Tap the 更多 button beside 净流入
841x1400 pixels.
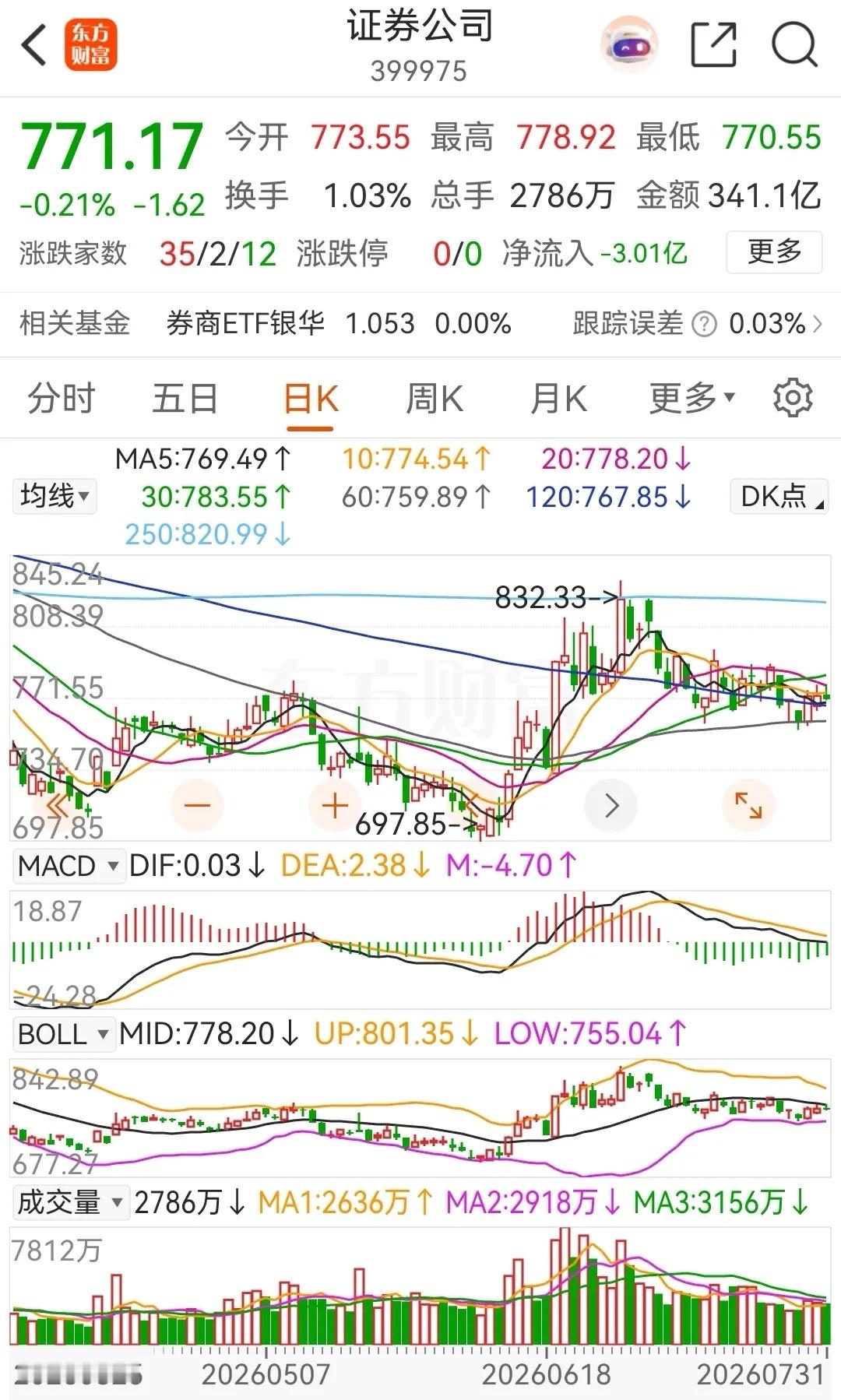(774, 252)
